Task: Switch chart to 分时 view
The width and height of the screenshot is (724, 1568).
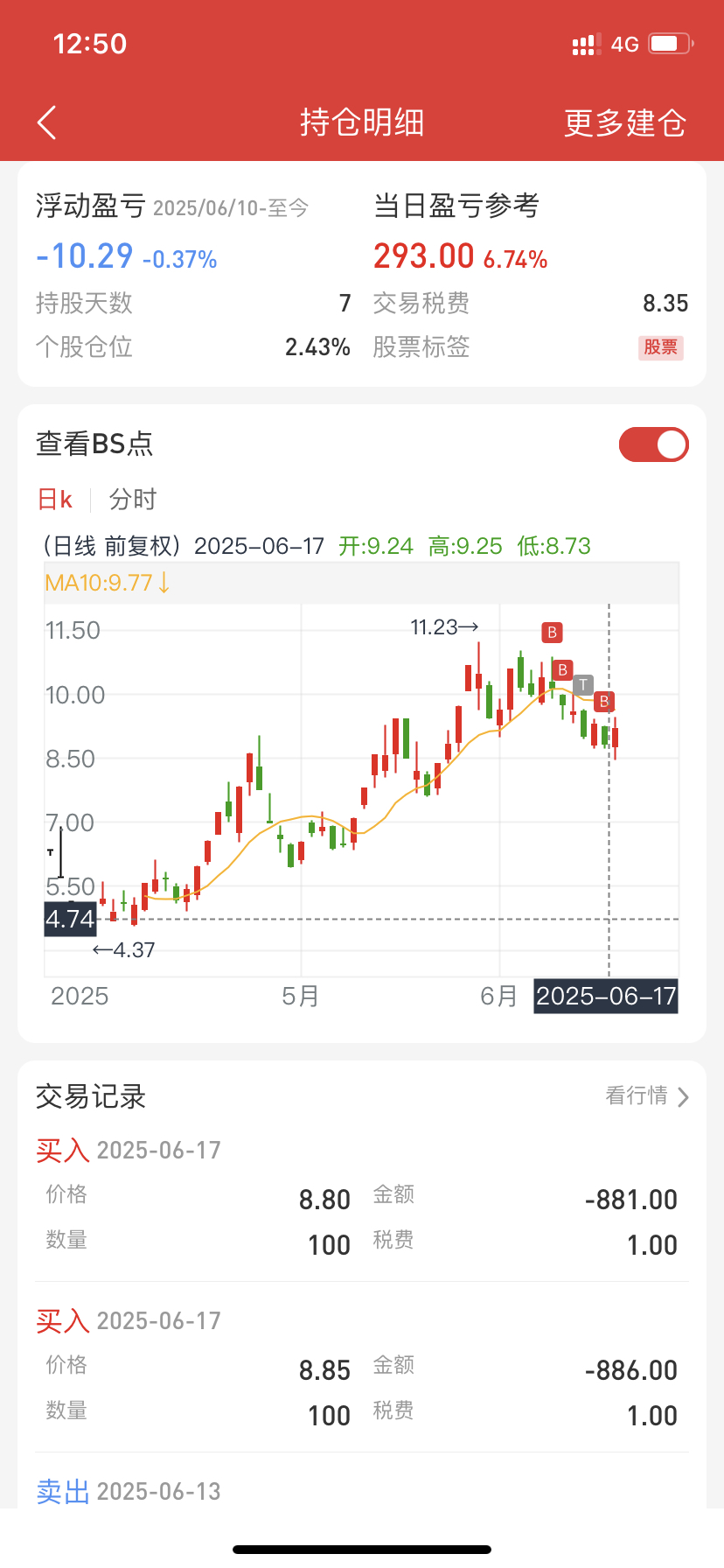Action: tap(133, 500)
